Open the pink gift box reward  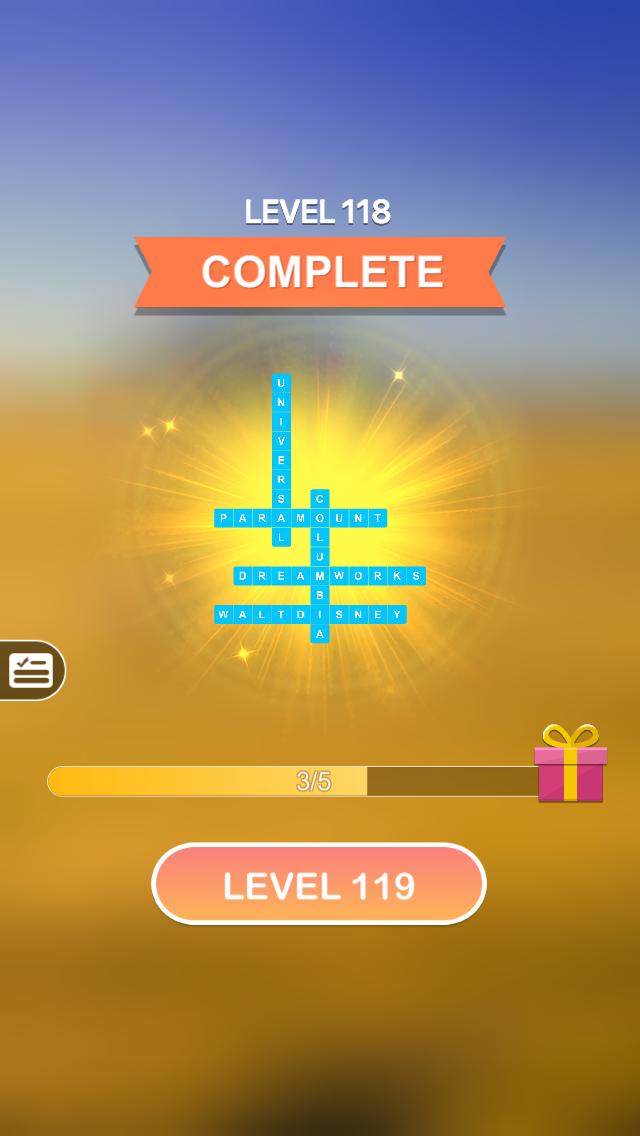[x=570, y=765]
